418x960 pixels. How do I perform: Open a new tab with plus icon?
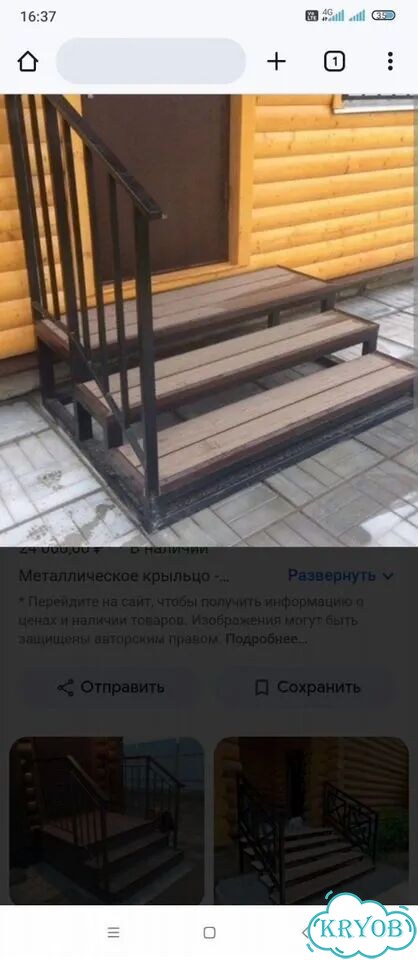click(x=277, y=61)
